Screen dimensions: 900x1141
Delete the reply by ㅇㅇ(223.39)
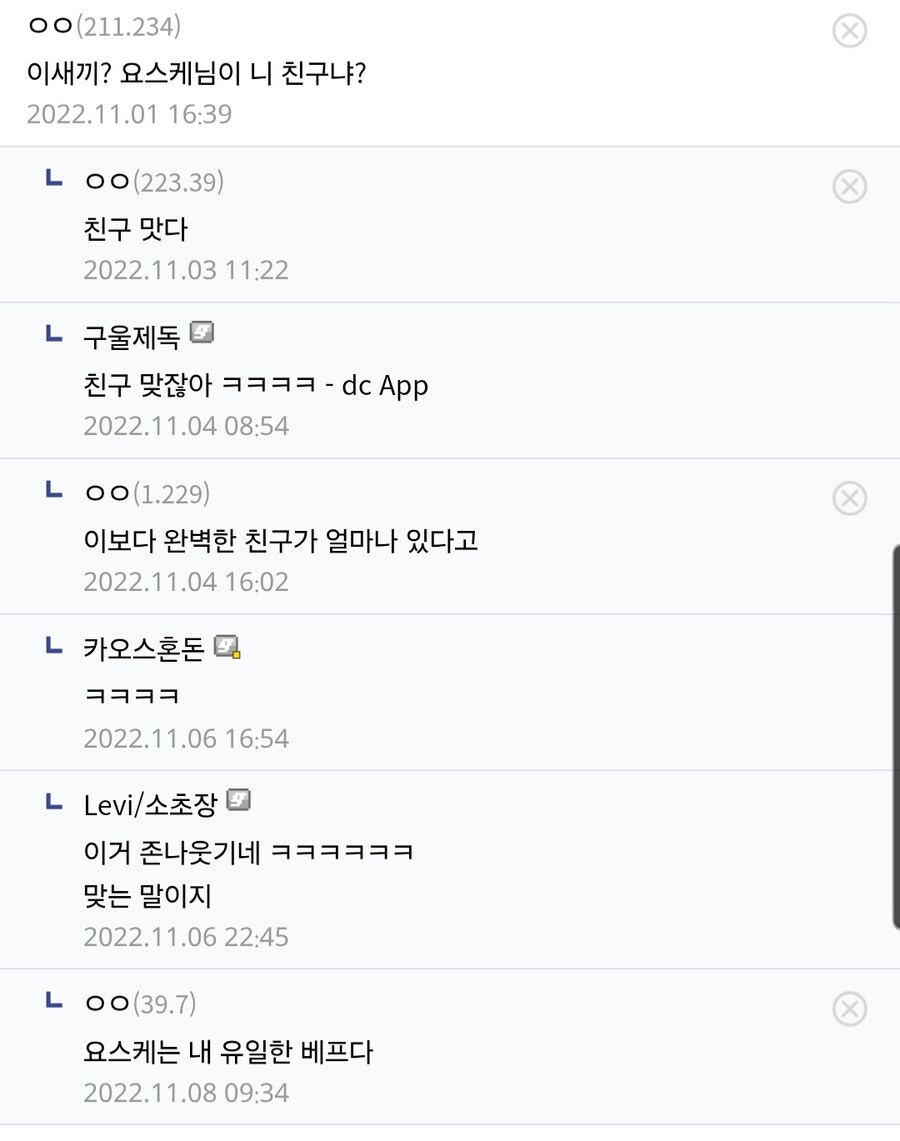tap(849, 186)
